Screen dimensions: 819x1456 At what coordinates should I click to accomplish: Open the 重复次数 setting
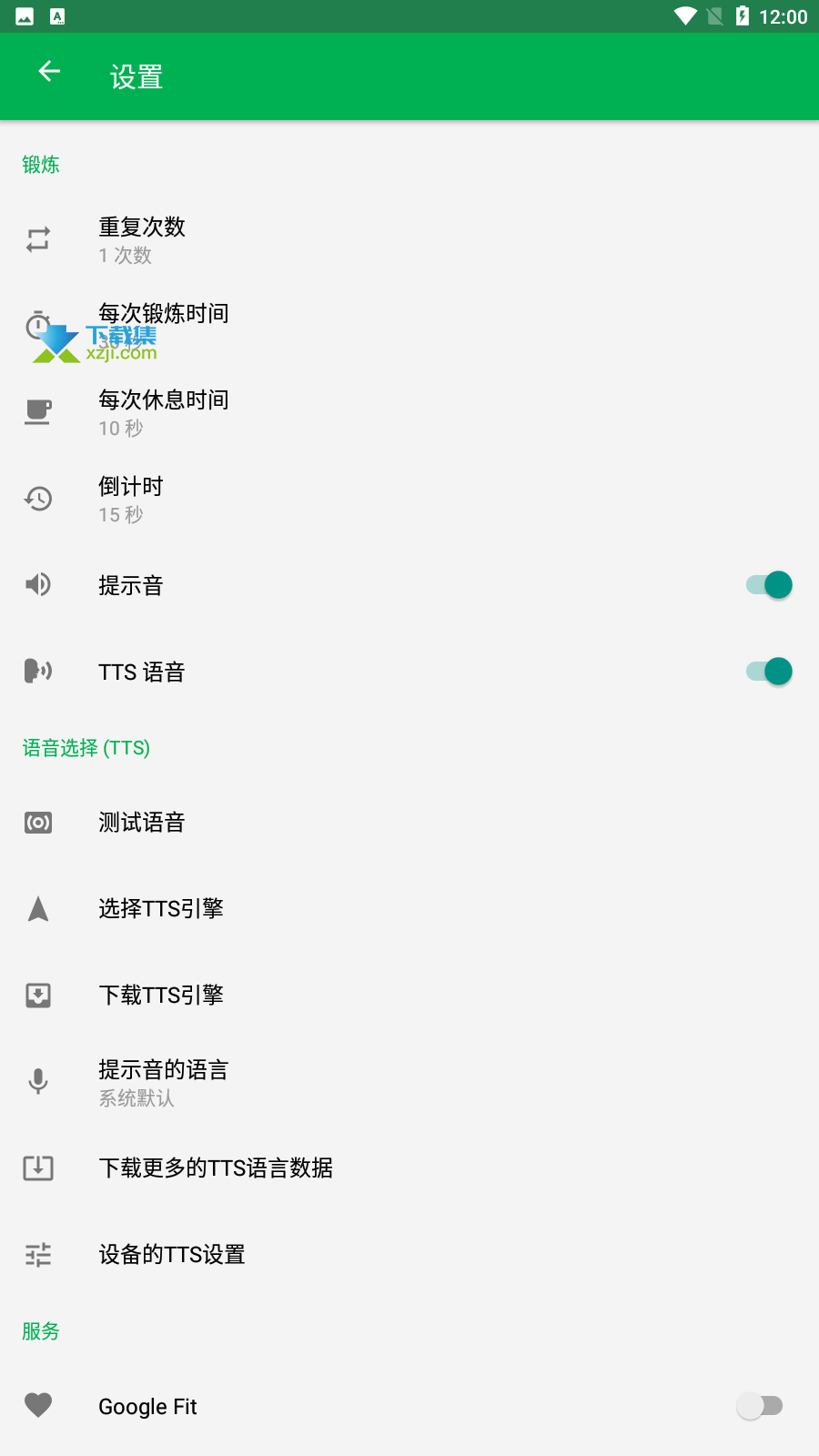pos(409,239)
